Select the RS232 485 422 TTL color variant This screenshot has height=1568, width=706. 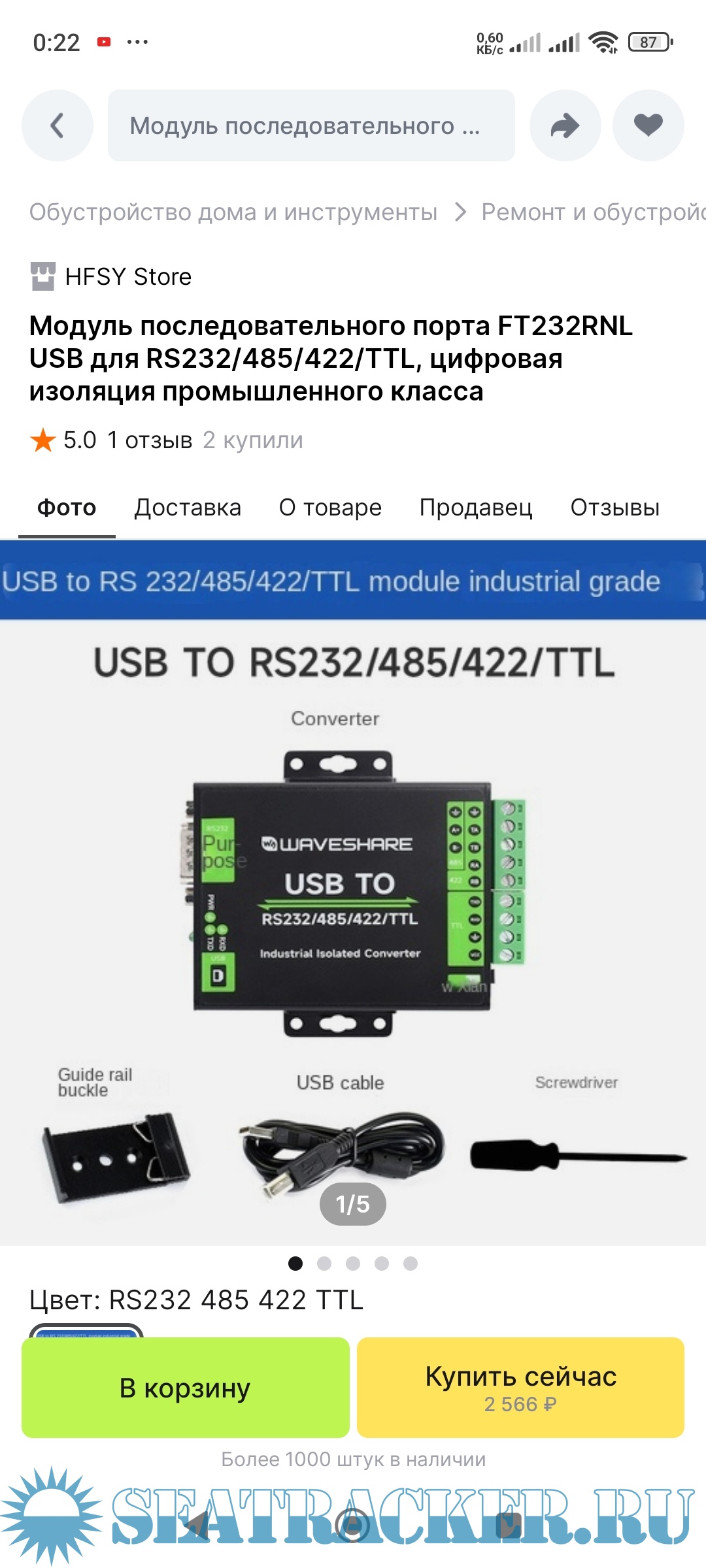(x=86, y=1330)
